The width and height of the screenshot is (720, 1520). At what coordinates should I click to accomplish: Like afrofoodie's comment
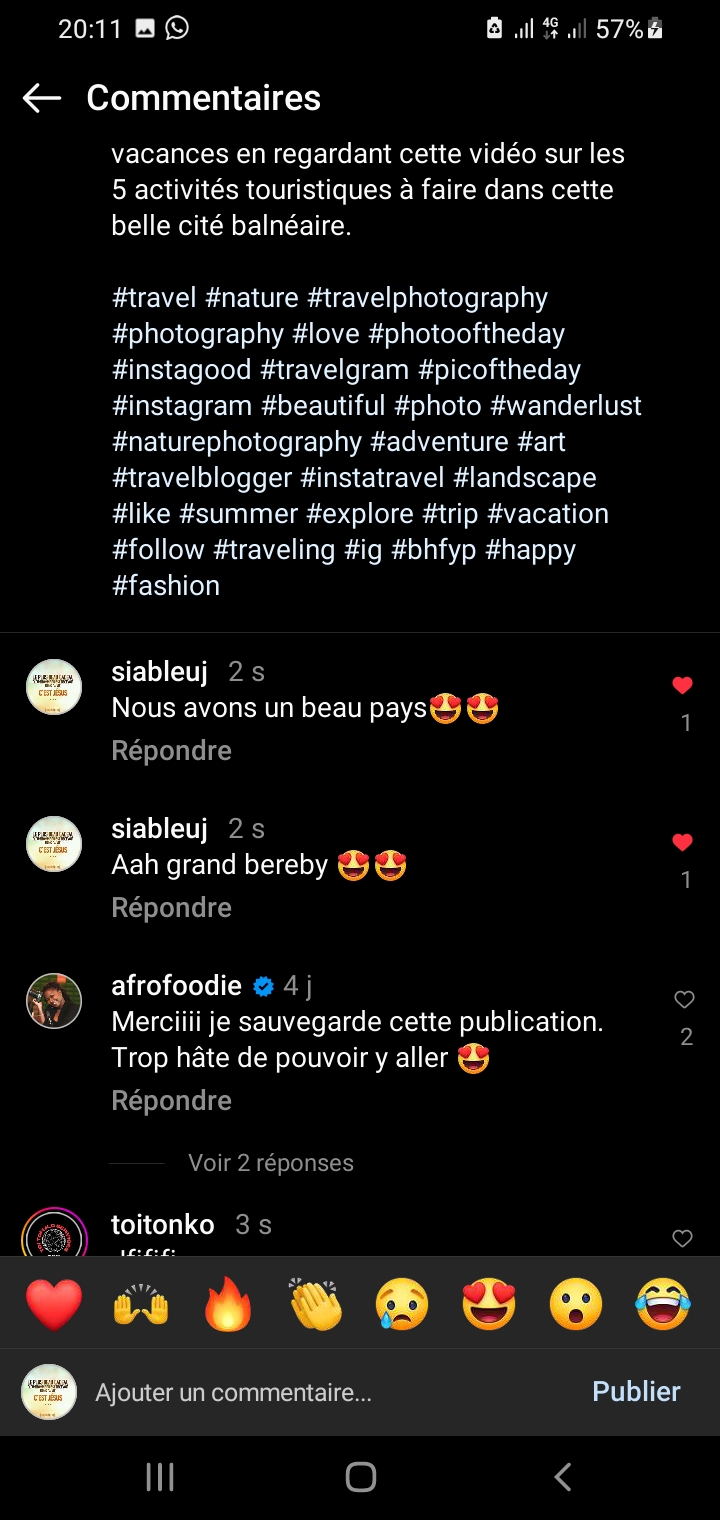click(684, 999)
